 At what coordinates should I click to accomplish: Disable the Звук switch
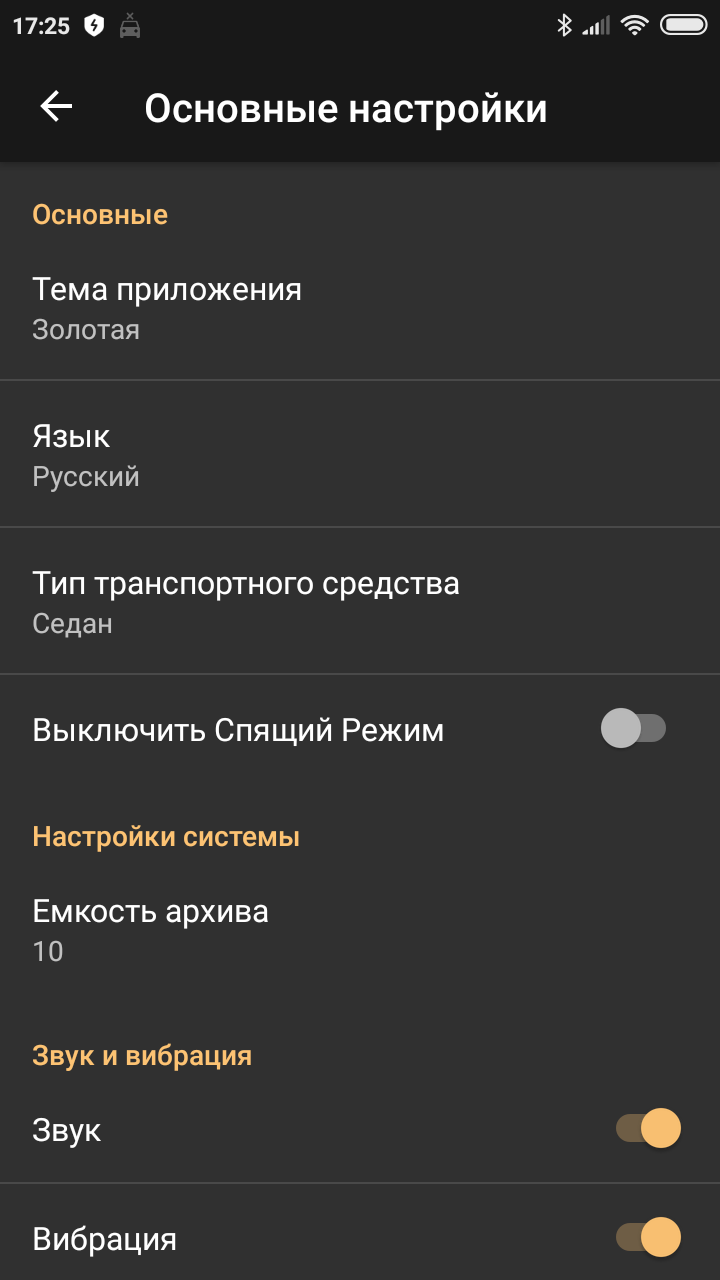pos(648,1129)
